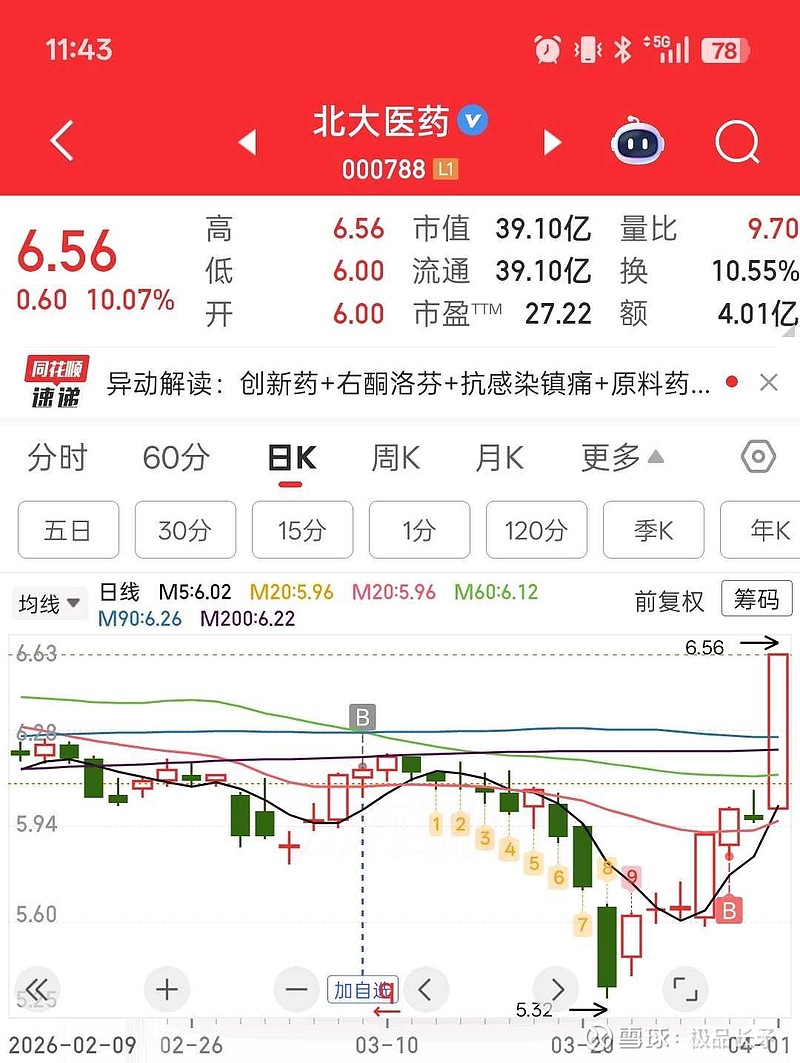This screenshot has width=800, height=1063.
Task: Switch to the previous stock
Action: (247, 142)
